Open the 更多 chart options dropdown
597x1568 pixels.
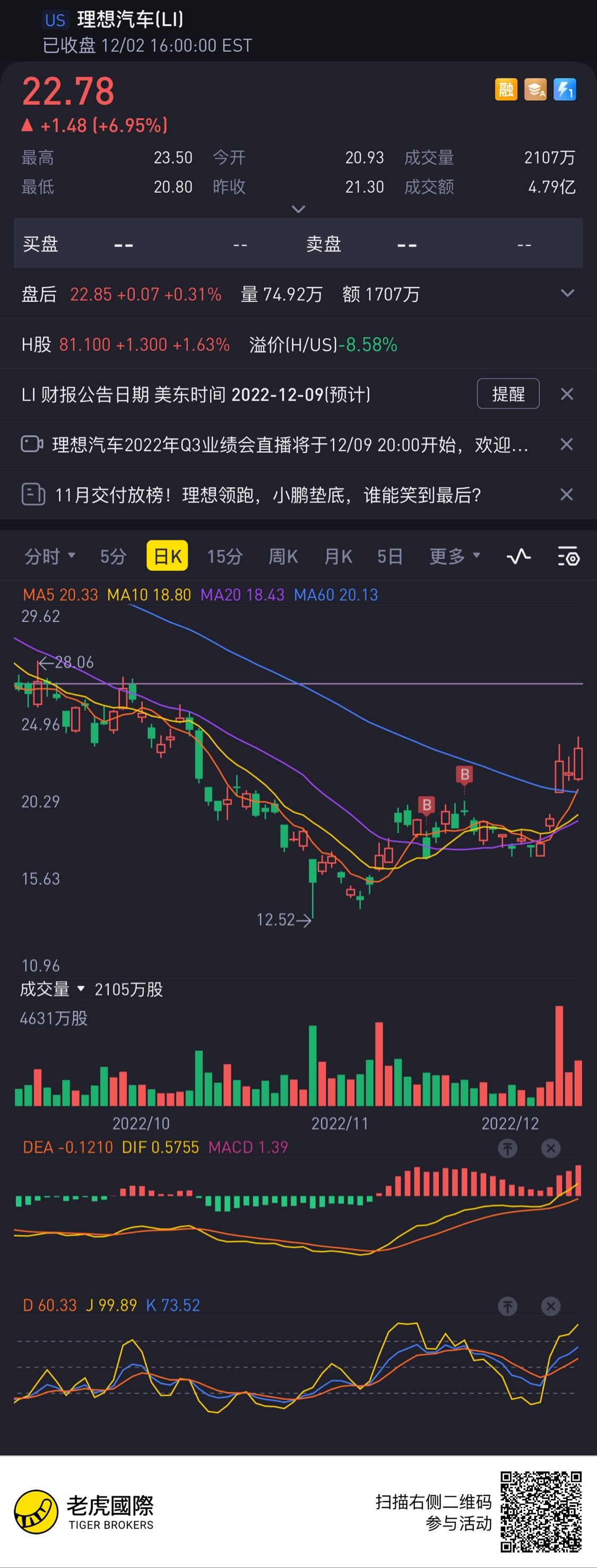point(454,556)
